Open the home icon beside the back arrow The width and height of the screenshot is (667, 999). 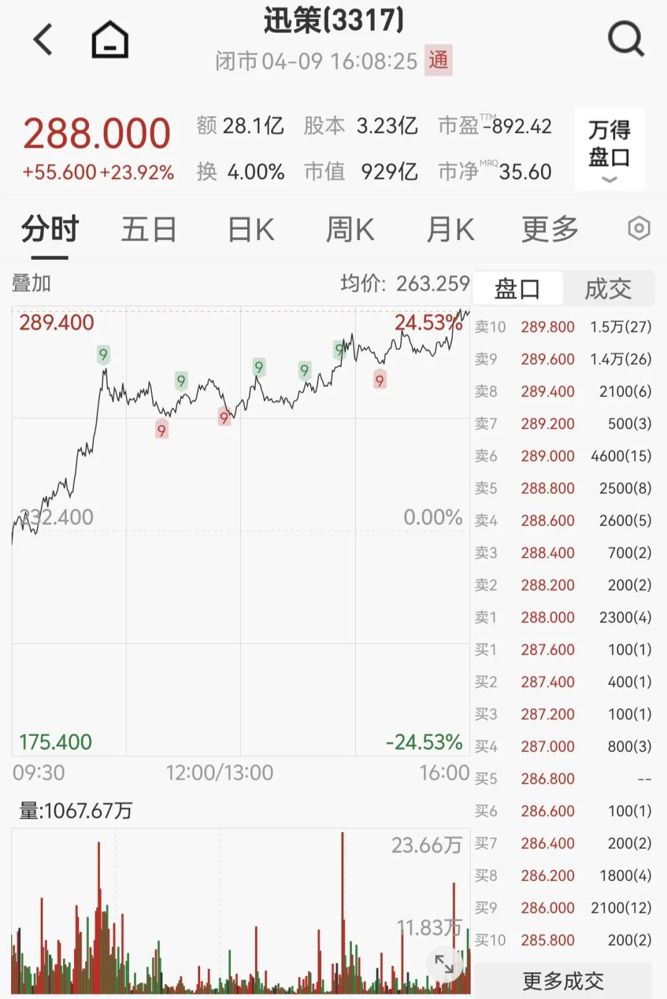(110, 40)
